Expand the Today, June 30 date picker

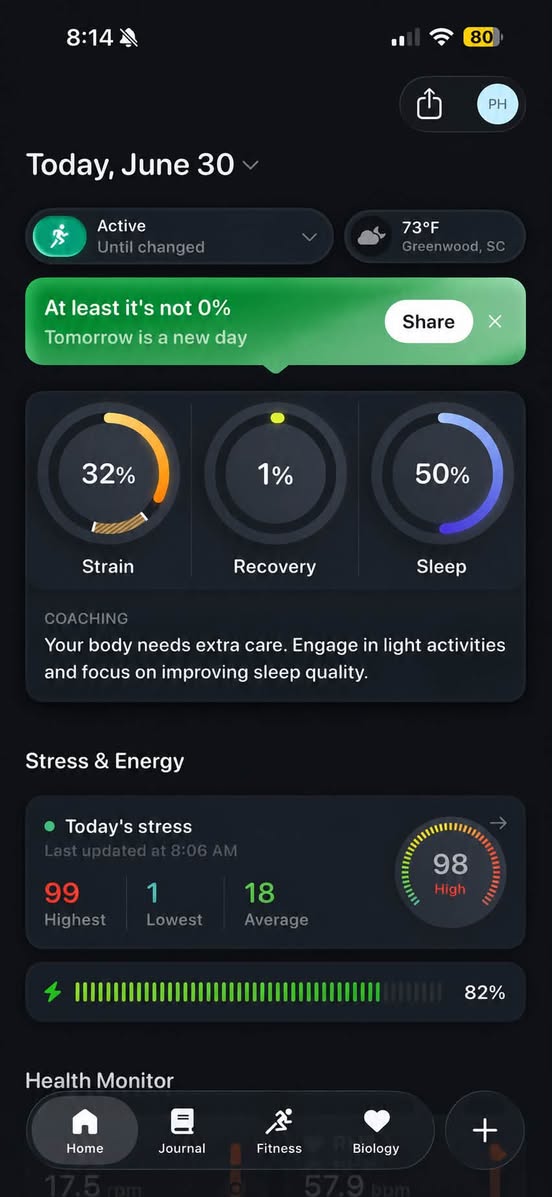point(142,165)
